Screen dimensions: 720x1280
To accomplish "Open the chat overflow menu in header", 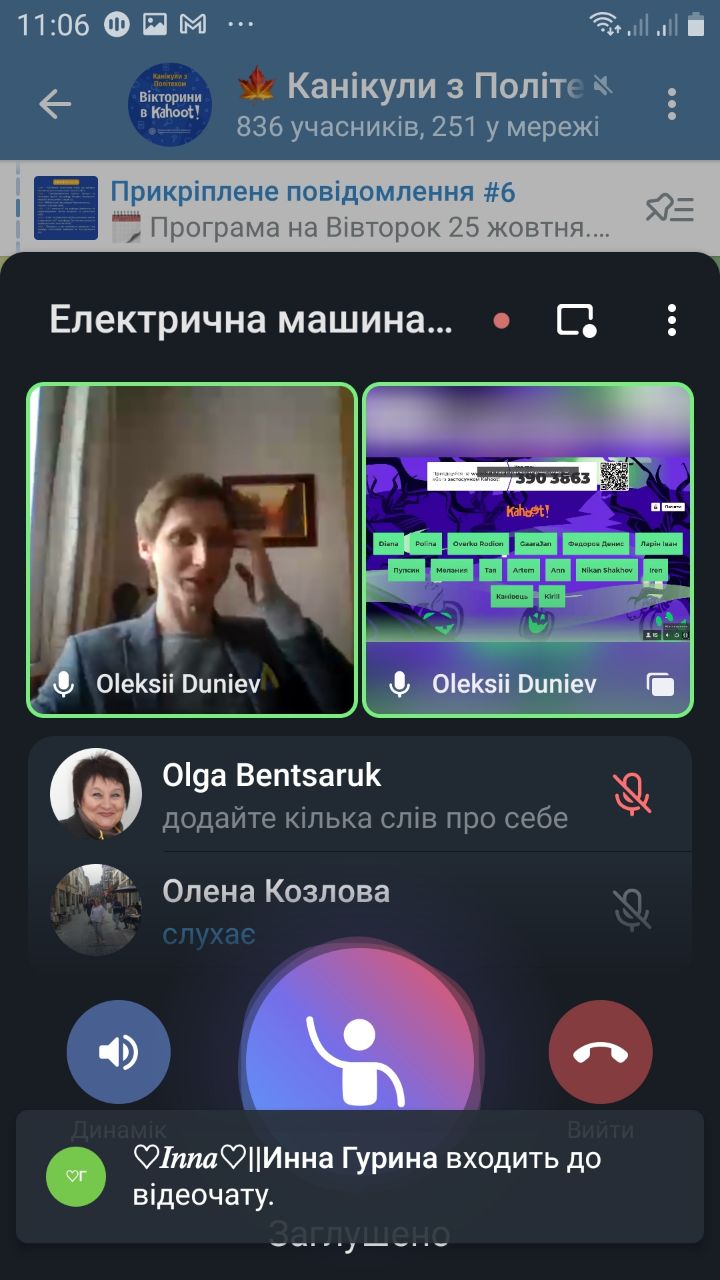I will coord(671,104).
